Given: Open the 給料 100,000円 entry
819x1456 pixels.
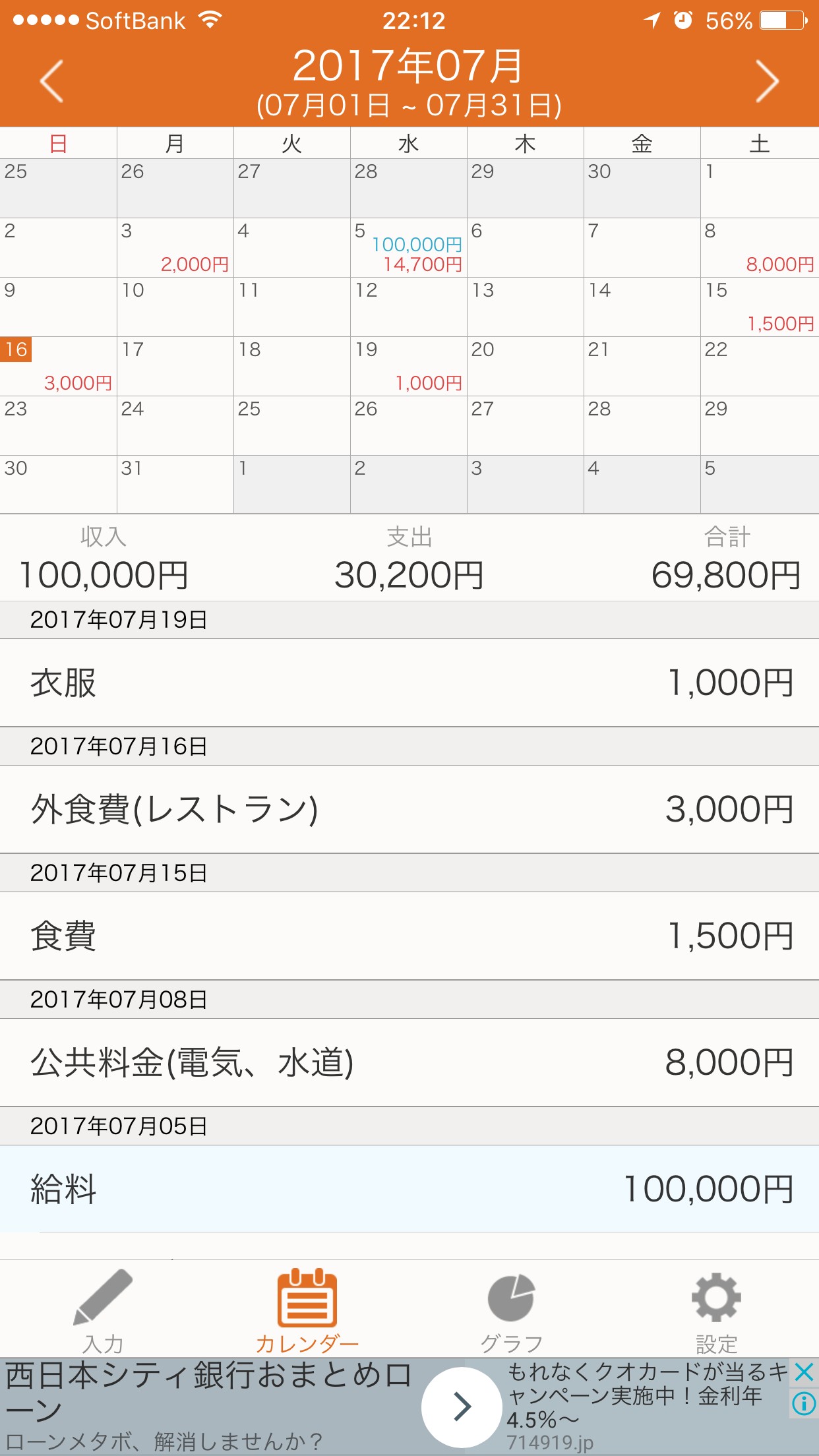Looking at the screenshot, I should [409, 1189].
